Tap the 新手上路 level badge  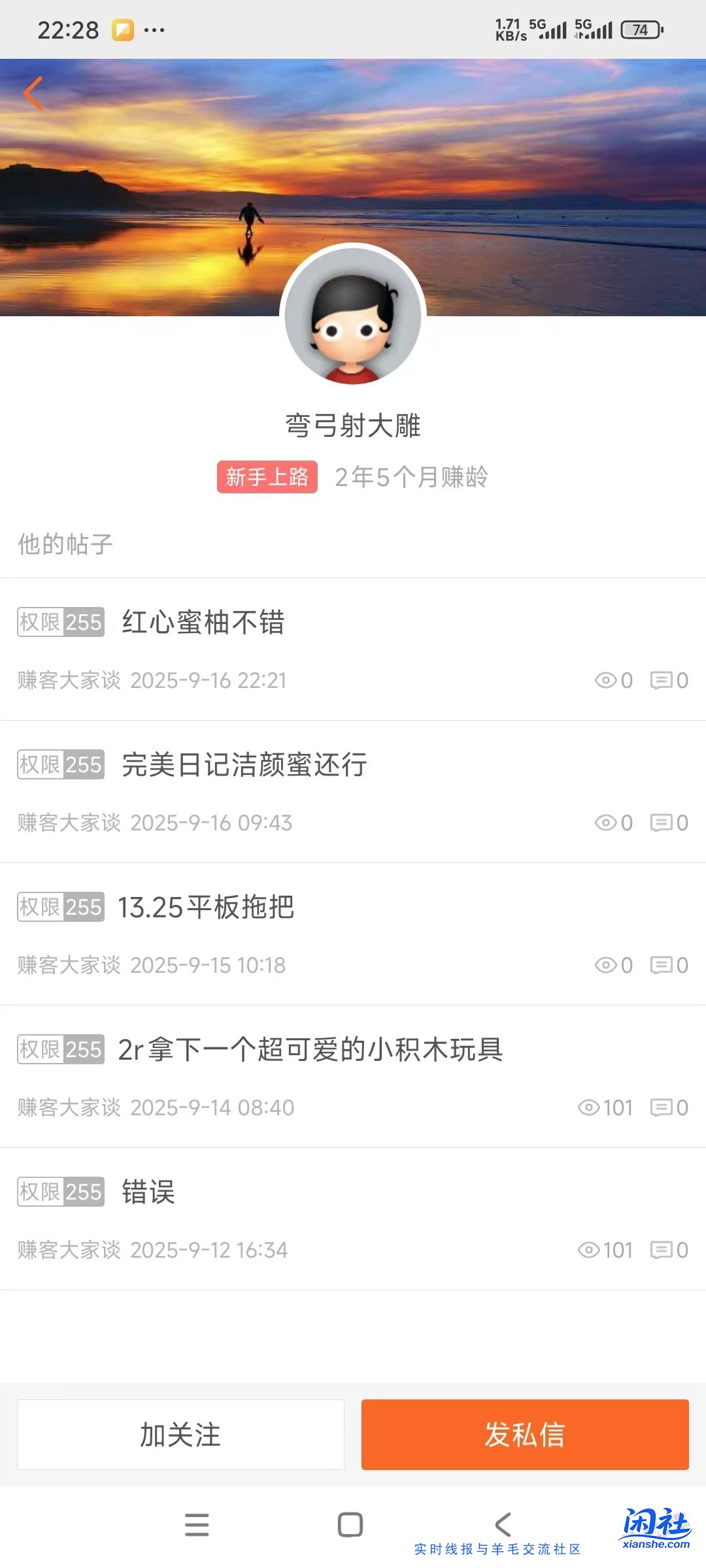tap(267, 478)
